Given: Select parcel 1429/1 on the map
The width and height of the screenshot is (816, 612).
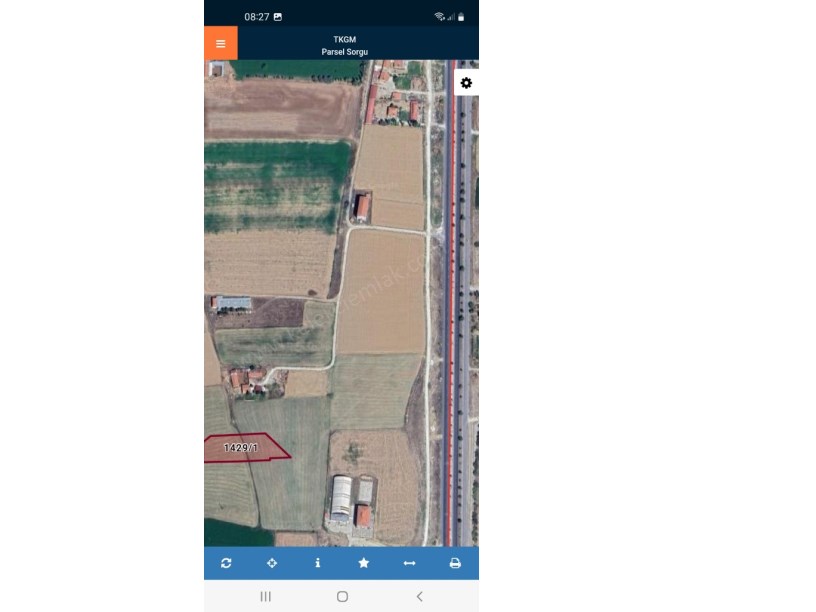Looking at the screenshot, I should 242,449.
